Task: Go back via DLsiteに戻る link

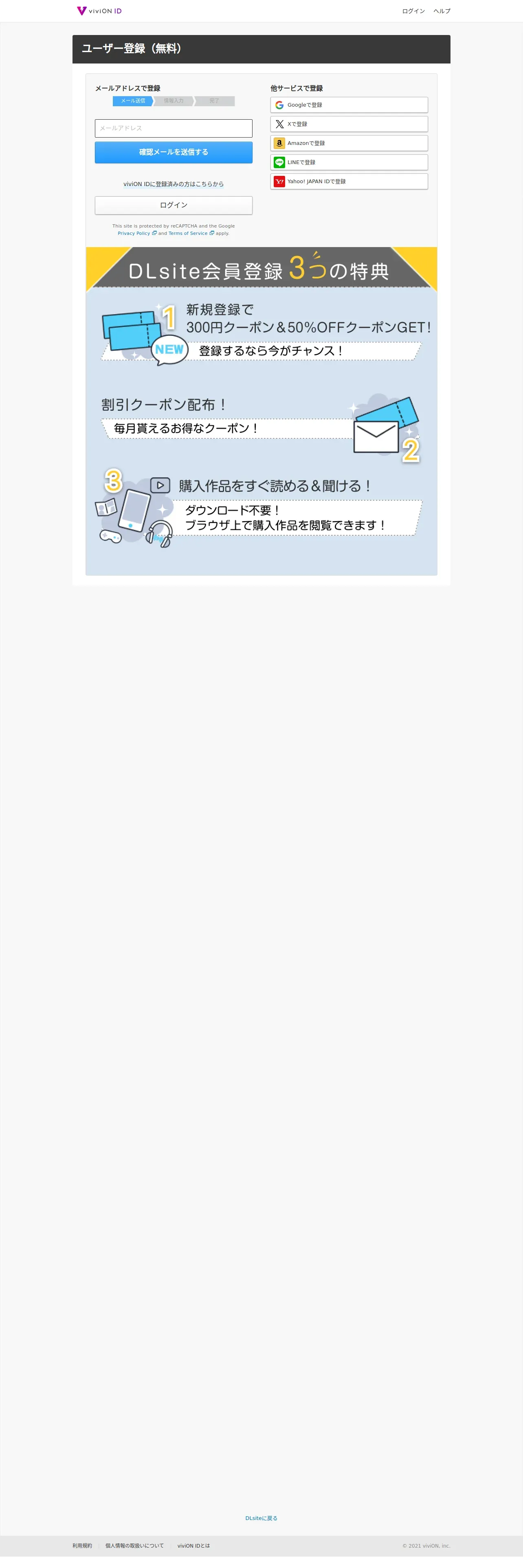Action: coord(261,1518)
